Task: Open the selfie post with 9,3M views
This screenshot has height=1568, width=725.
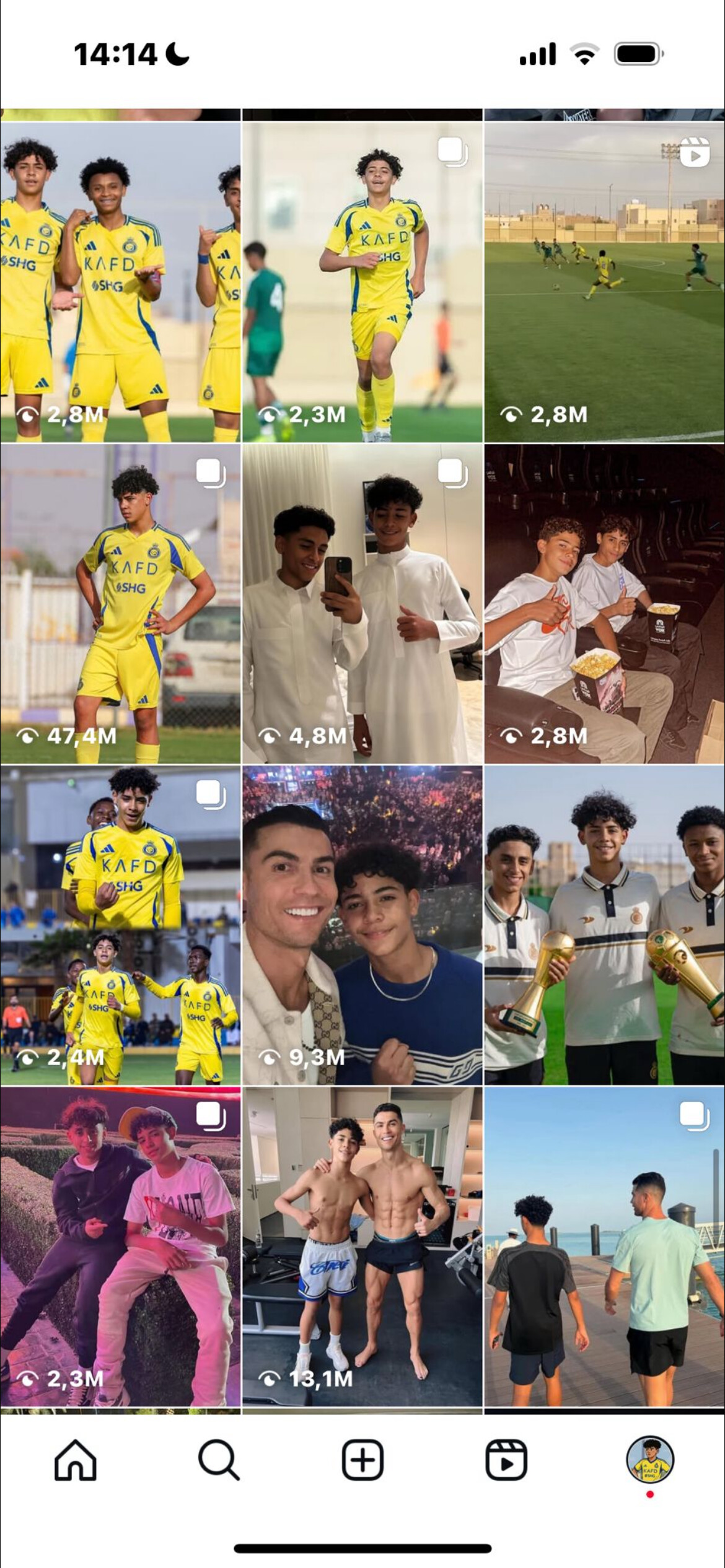Action: [362, 925]
